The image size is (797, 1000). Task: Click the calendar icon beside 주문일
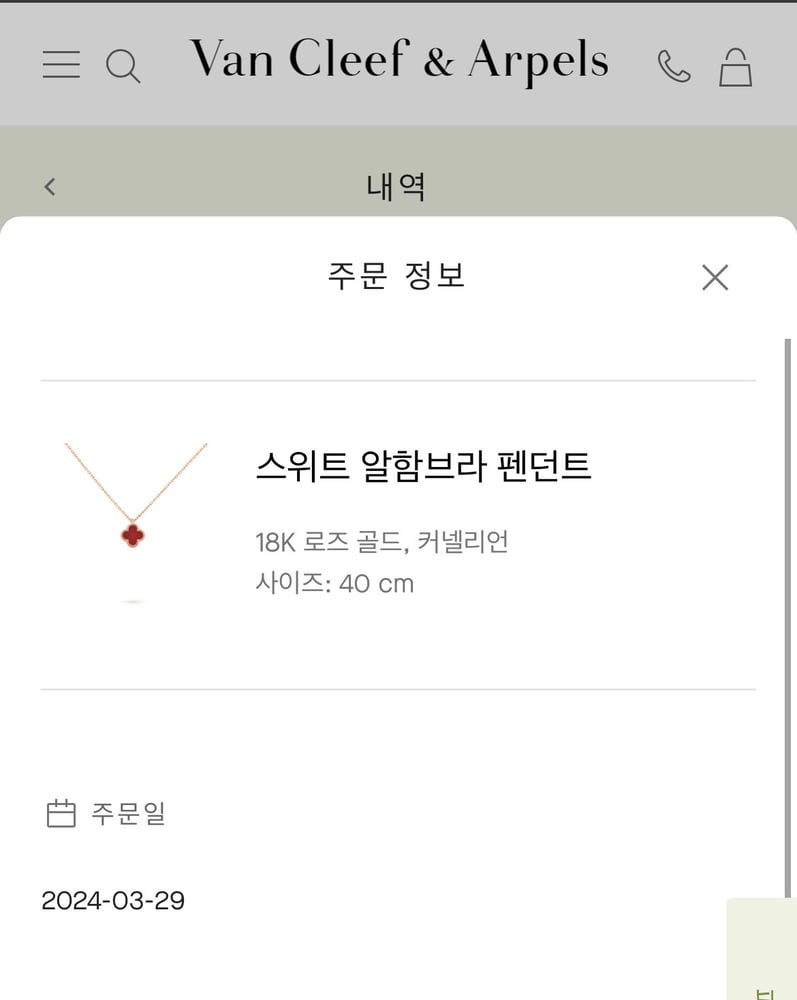[x=62, y=814]
